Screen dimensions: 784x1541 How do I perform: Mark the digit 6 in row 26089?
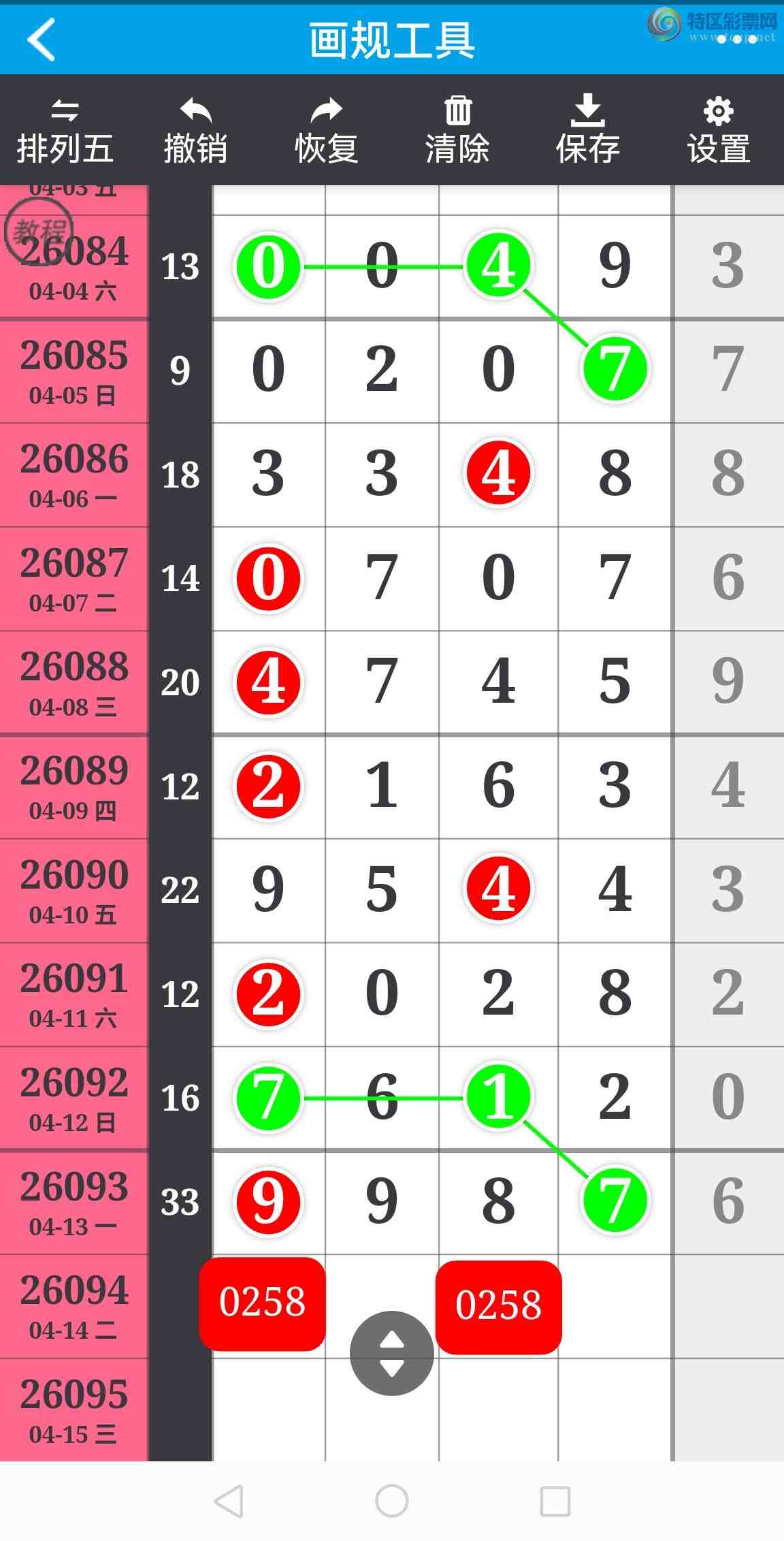pyautogui.click(x=498, y=786)
